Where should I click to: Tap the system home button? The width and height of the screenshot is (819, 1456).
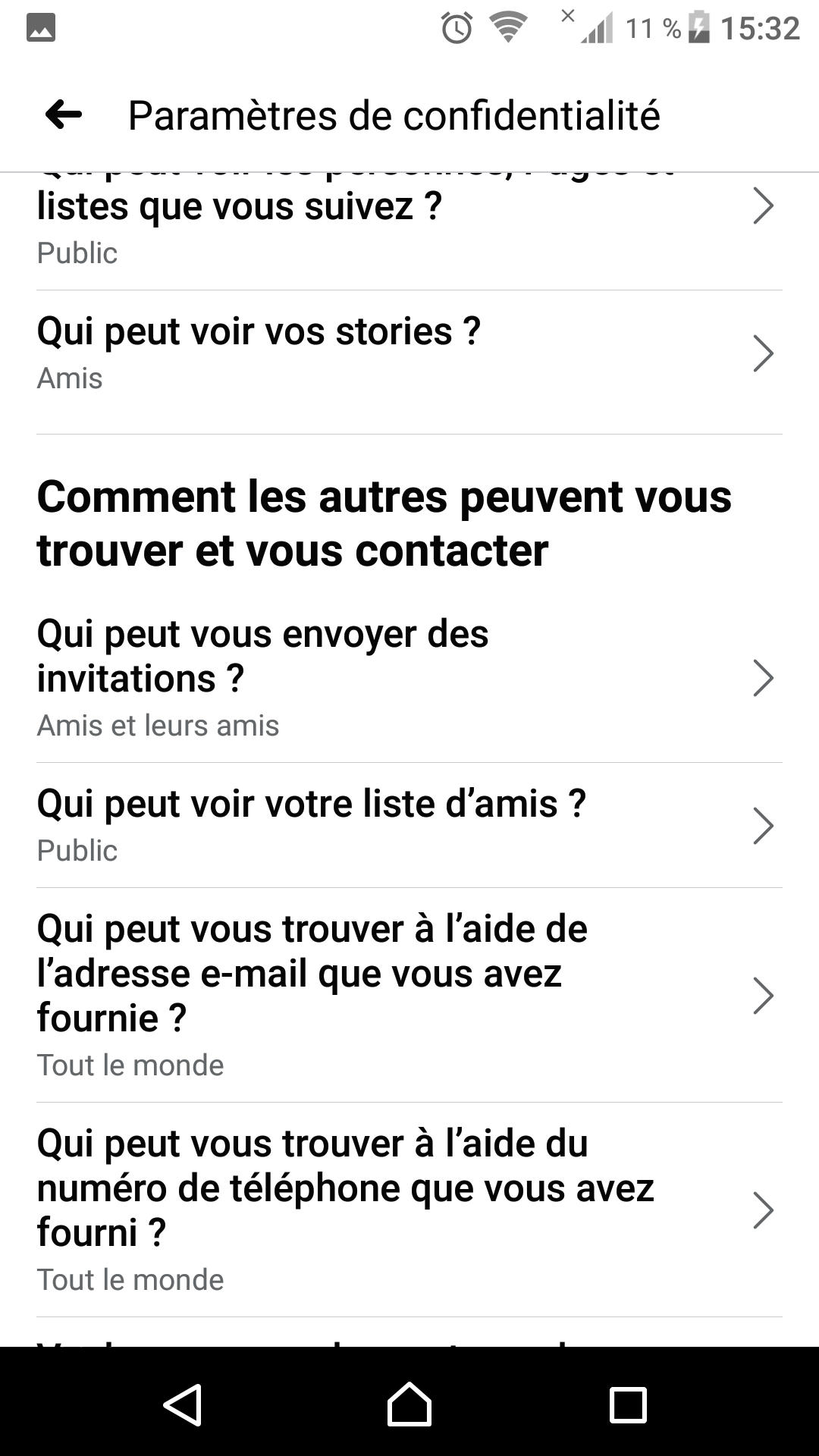coord(409,1404)
